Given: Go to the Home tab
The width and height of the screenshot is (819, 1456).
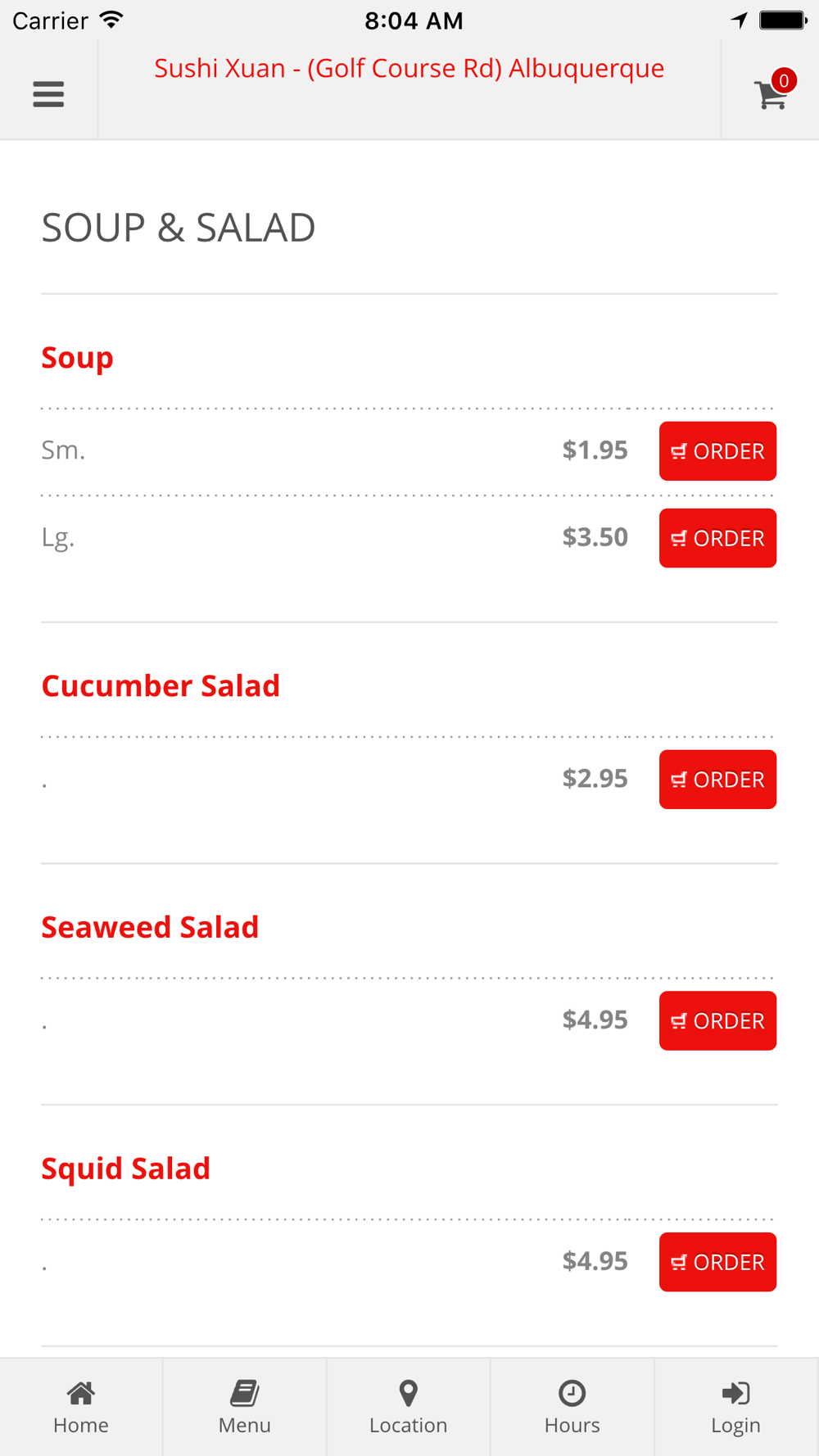Looking at the screenshot, I should tap(81, 1408).
